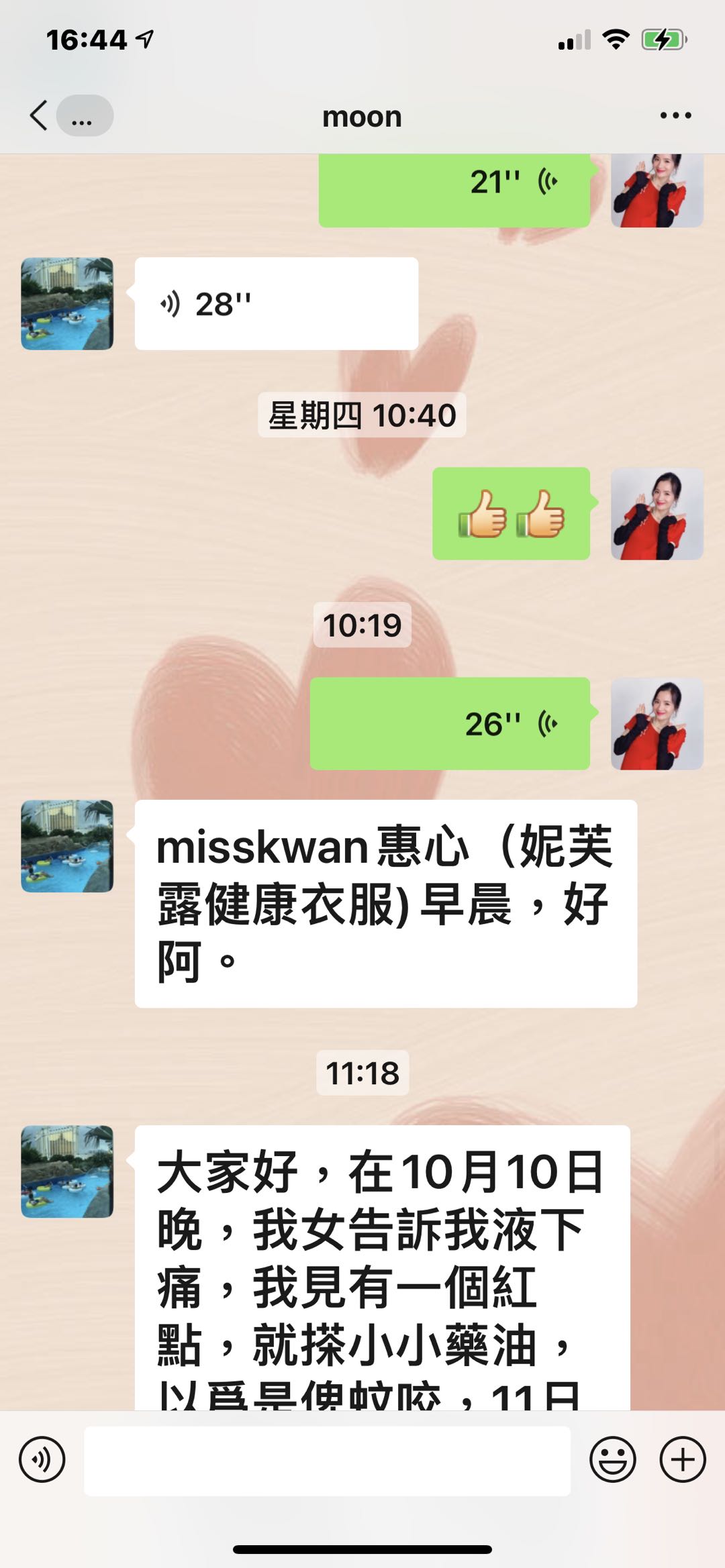The image size is (725, 1568).
Task: Open own profile avatar beside thumbs-up message
Action: click(x=657, y=514)
